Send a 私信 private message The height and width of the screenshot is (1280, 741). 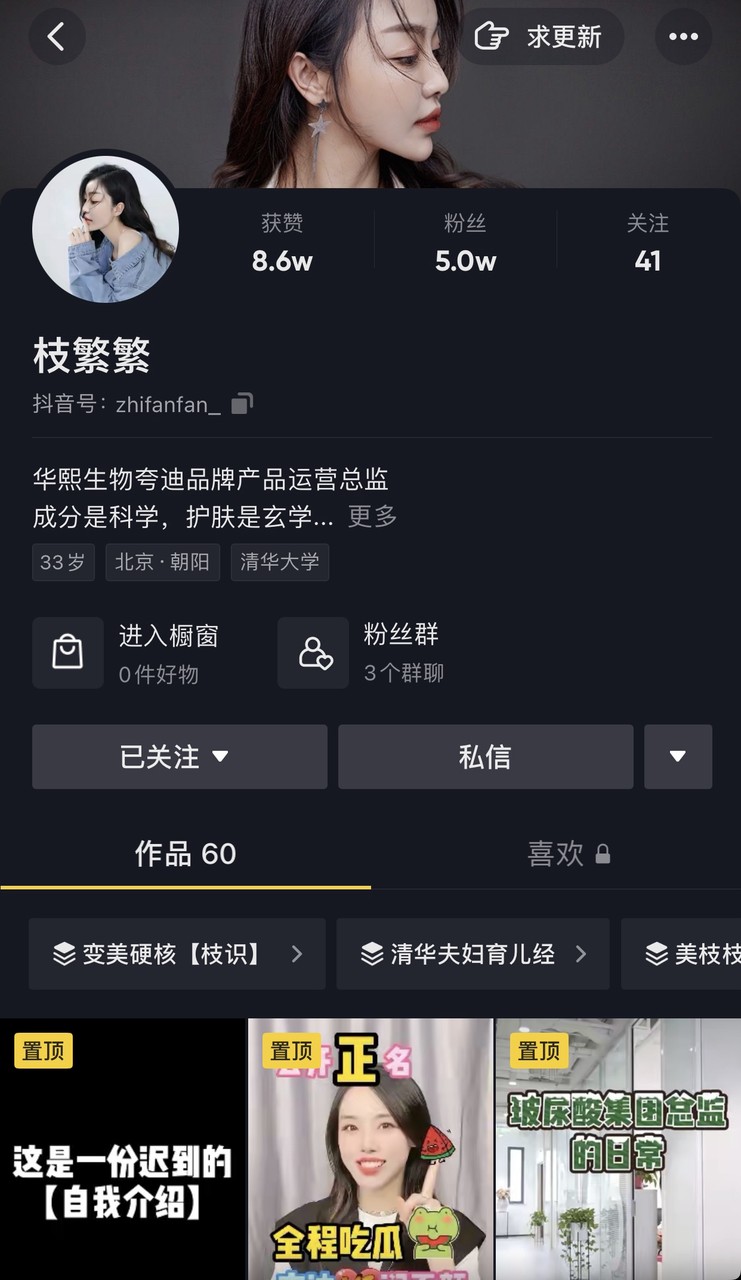click(x=485, y=757)
